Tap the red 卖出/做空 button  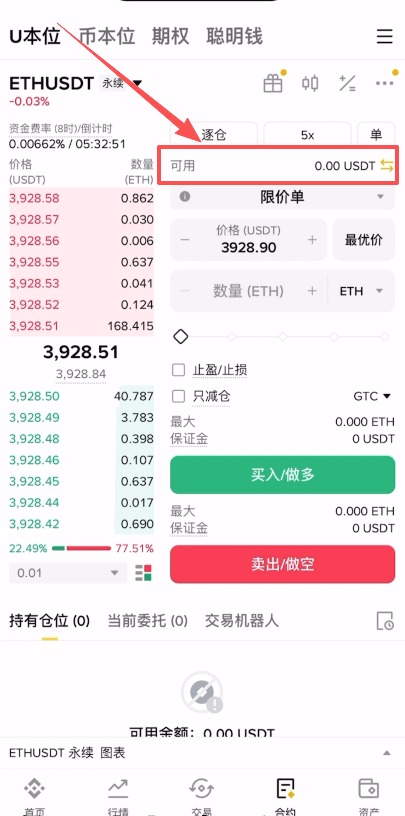(x=283, y=564)
